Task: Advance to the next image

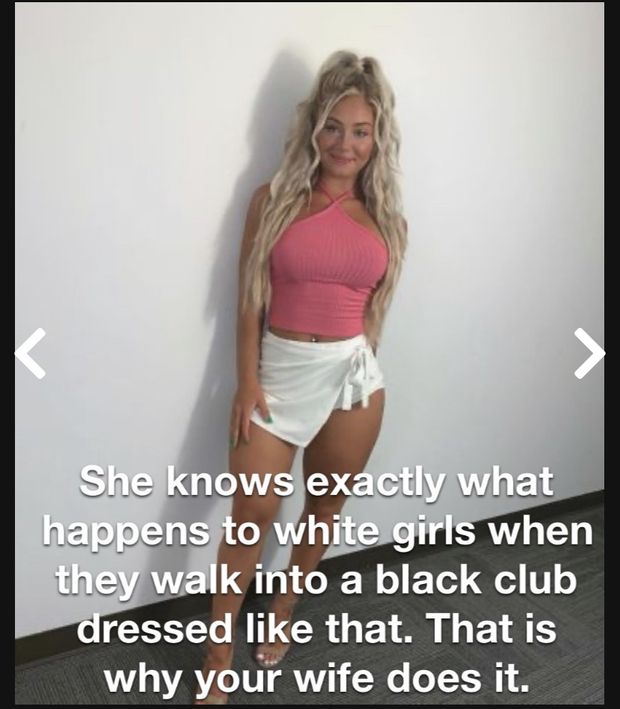Action: click(589, 355)
